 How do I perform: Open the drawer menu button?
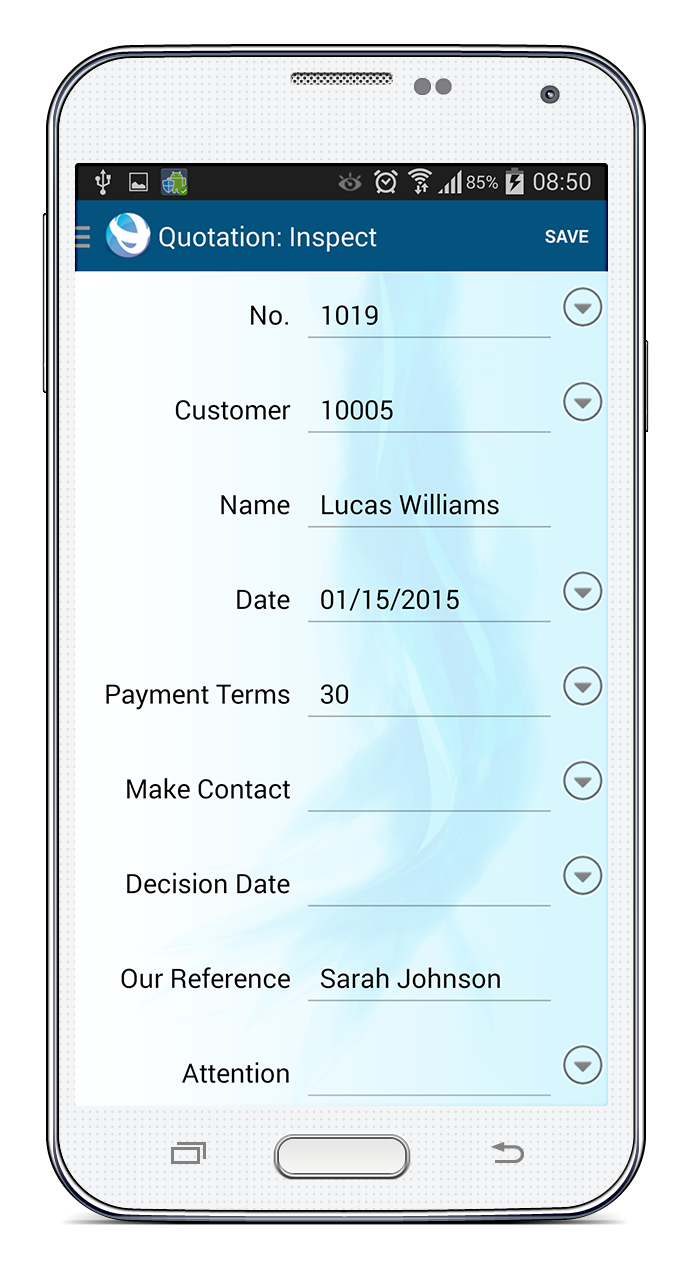click(83, 237)
